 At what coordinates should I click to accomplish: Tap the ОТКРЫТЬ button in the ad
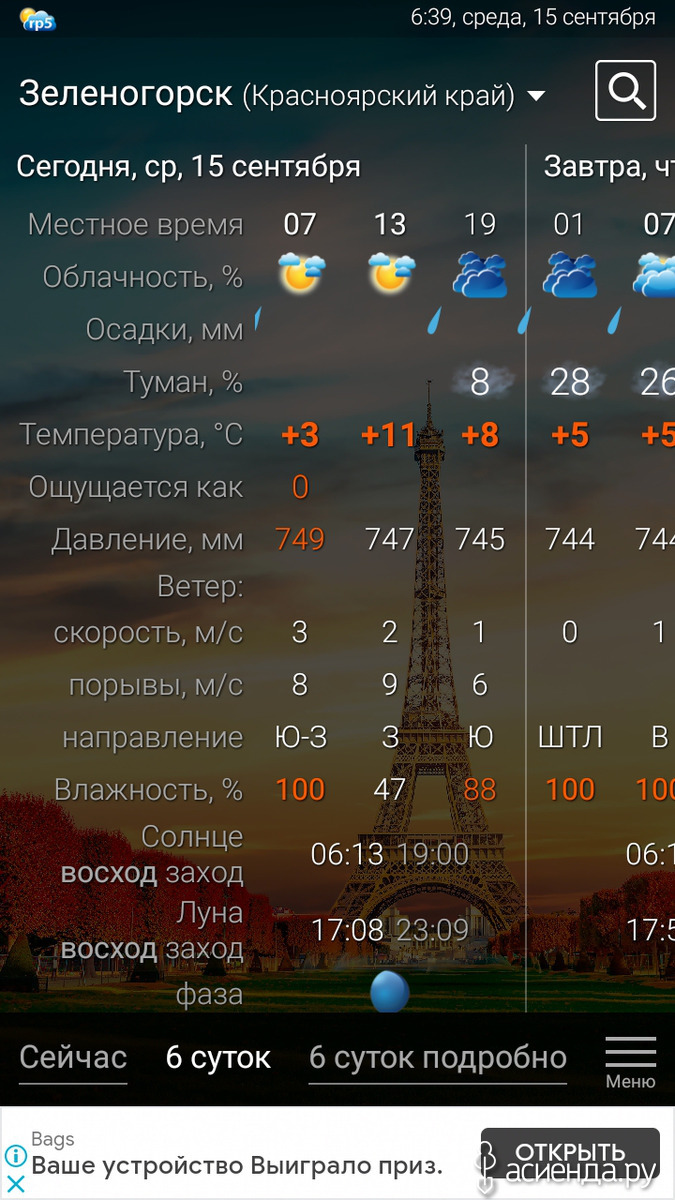[570, 1152]
